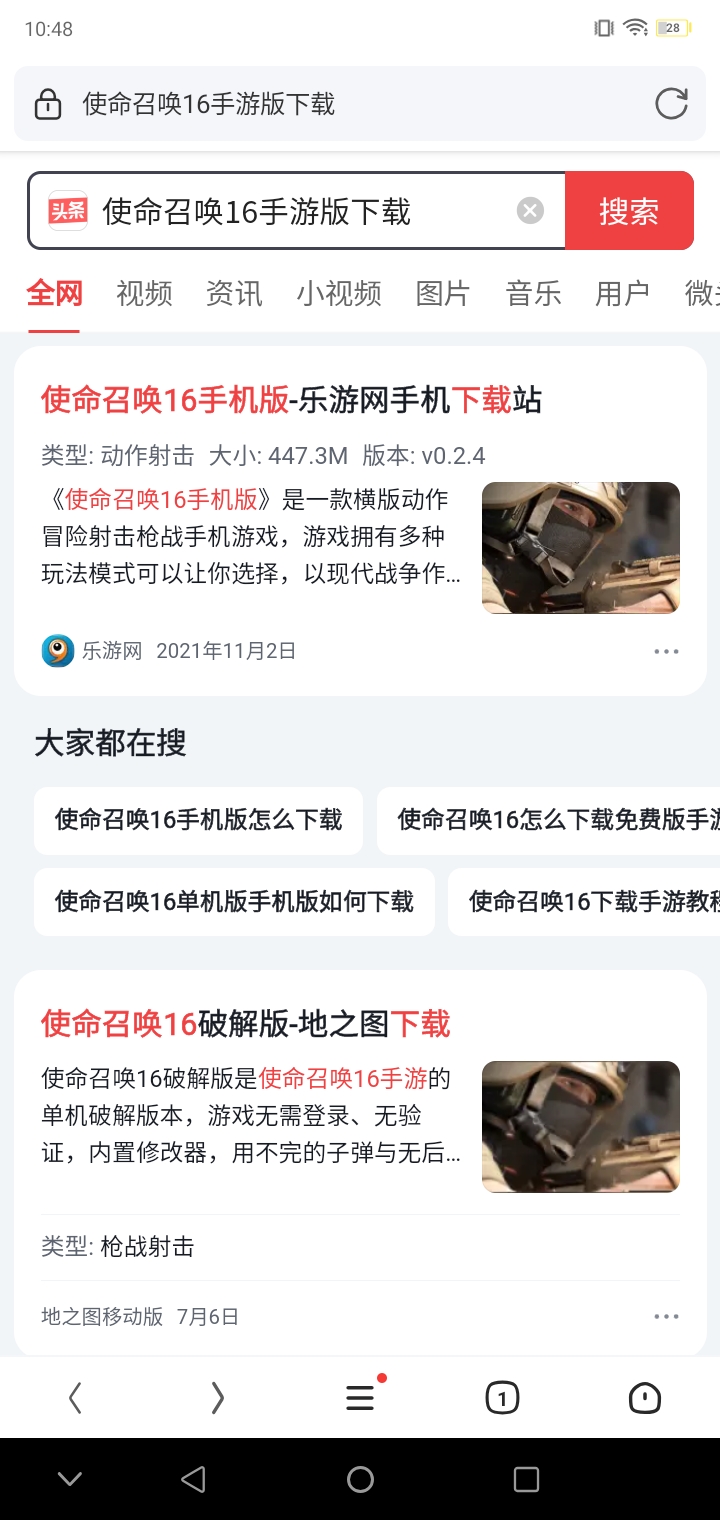This screenshot has width=720, height=1520.
Task: Open the browser menu
Action: [360, 1398]
